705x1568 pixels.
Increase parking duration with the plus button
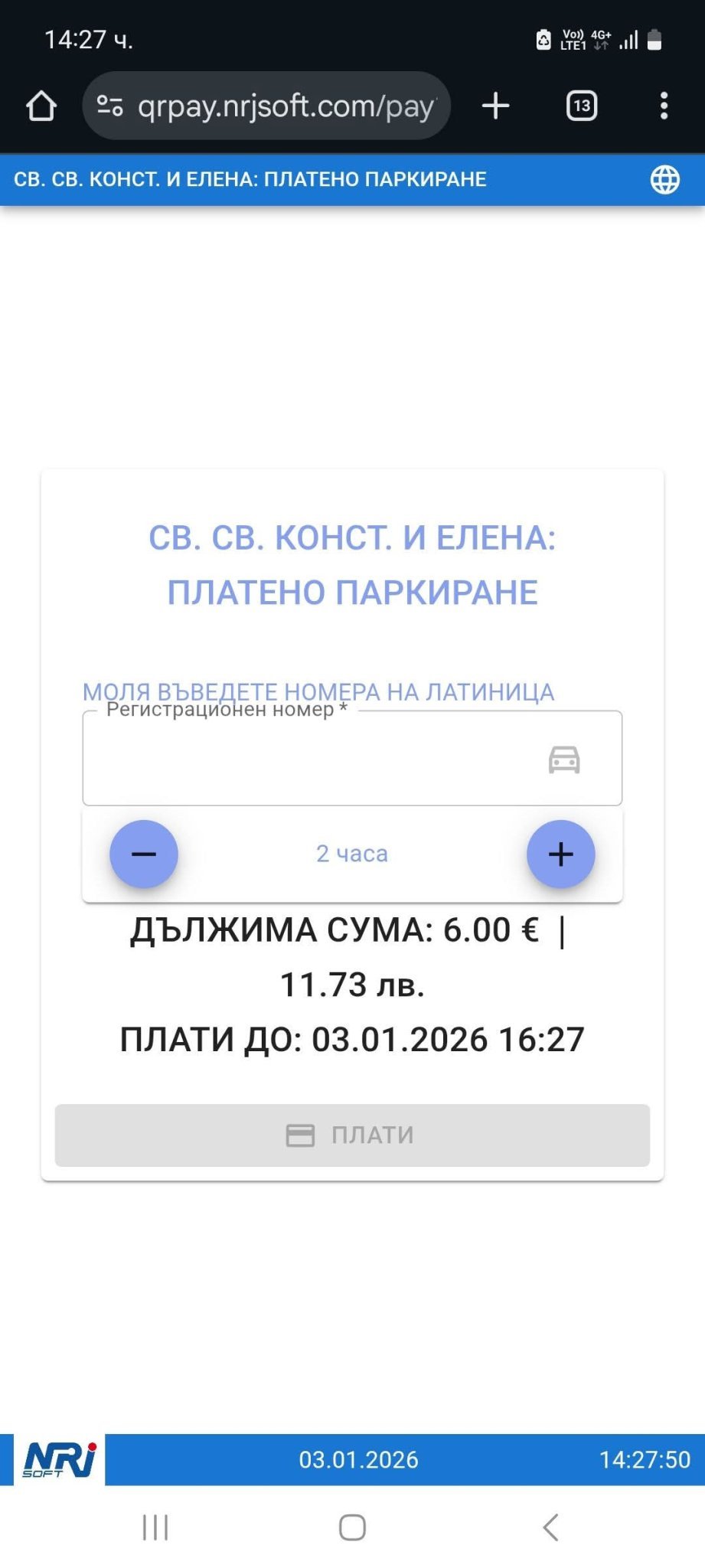click(560, 854)
